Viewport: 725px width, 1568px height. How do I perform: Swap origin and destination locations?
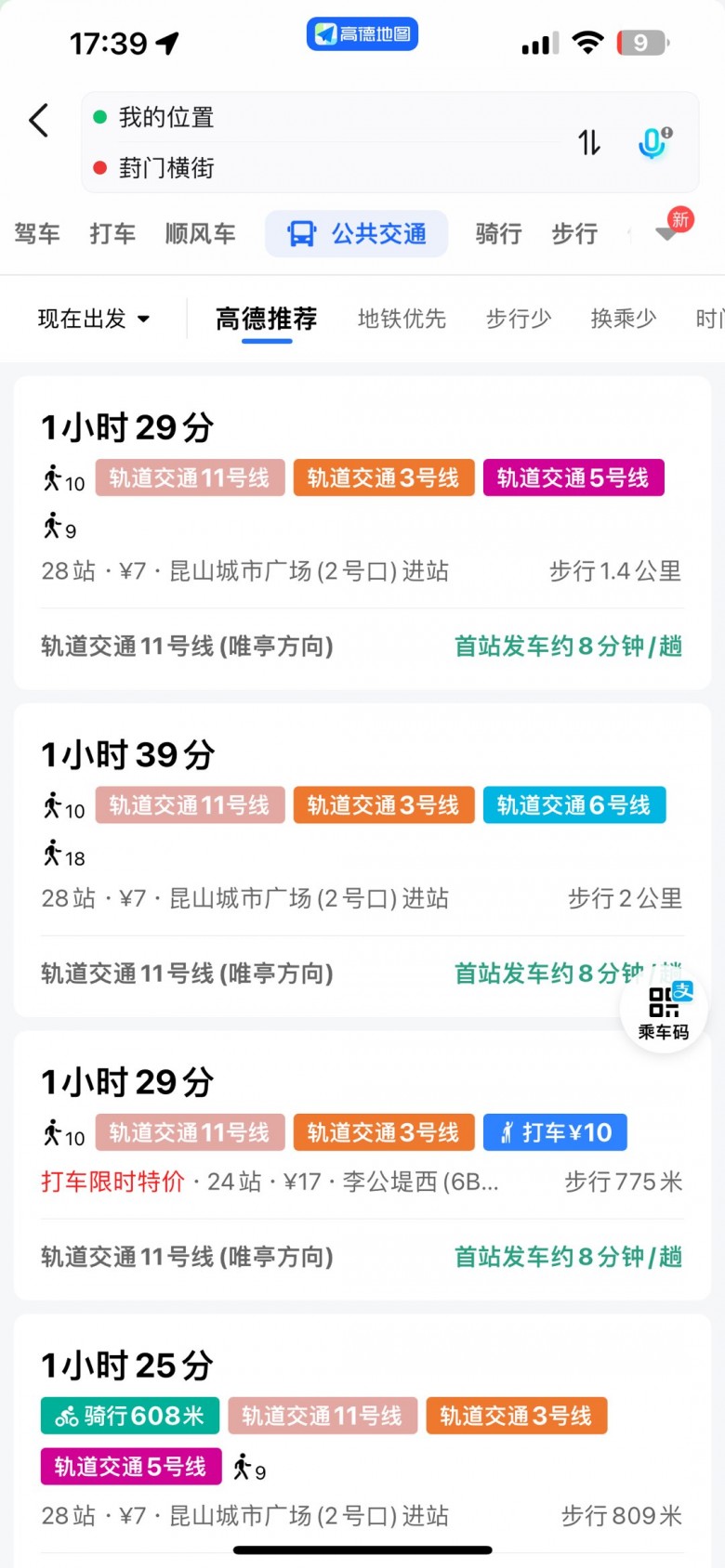click(589, 142)
